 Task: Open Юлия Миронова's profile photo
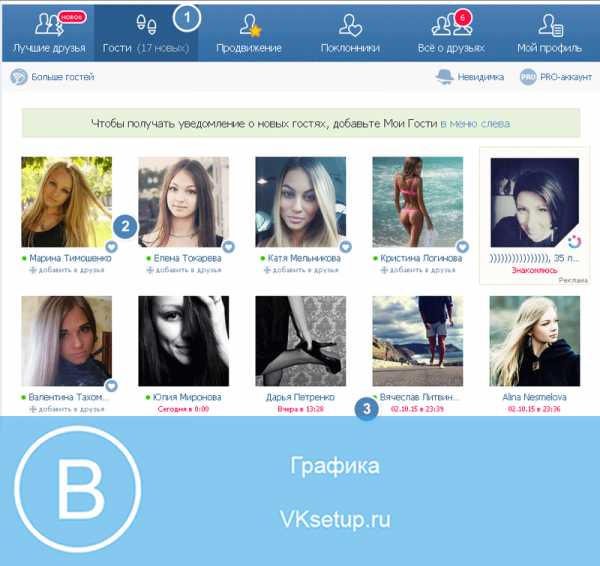pos(184,340)
